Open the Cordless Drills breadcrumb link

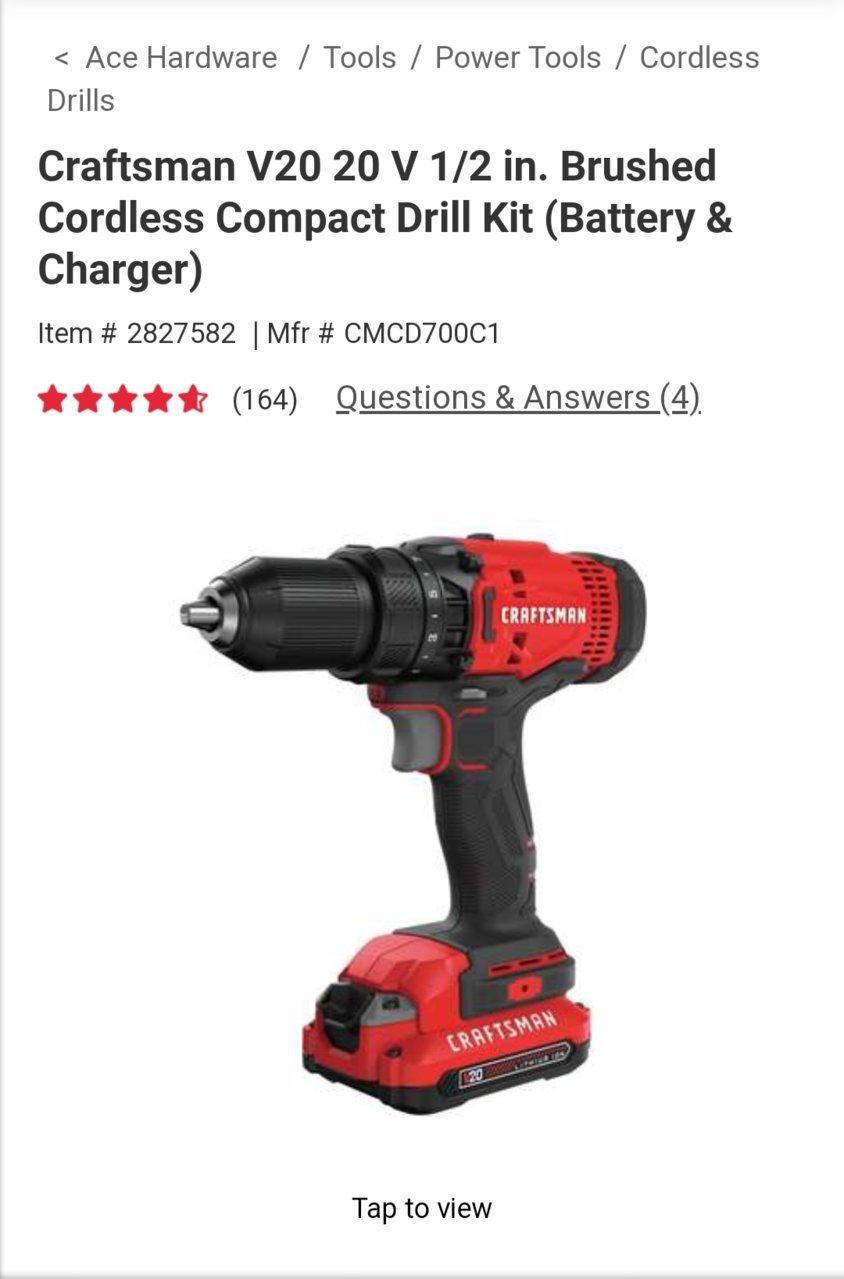[x=698, y=58]
